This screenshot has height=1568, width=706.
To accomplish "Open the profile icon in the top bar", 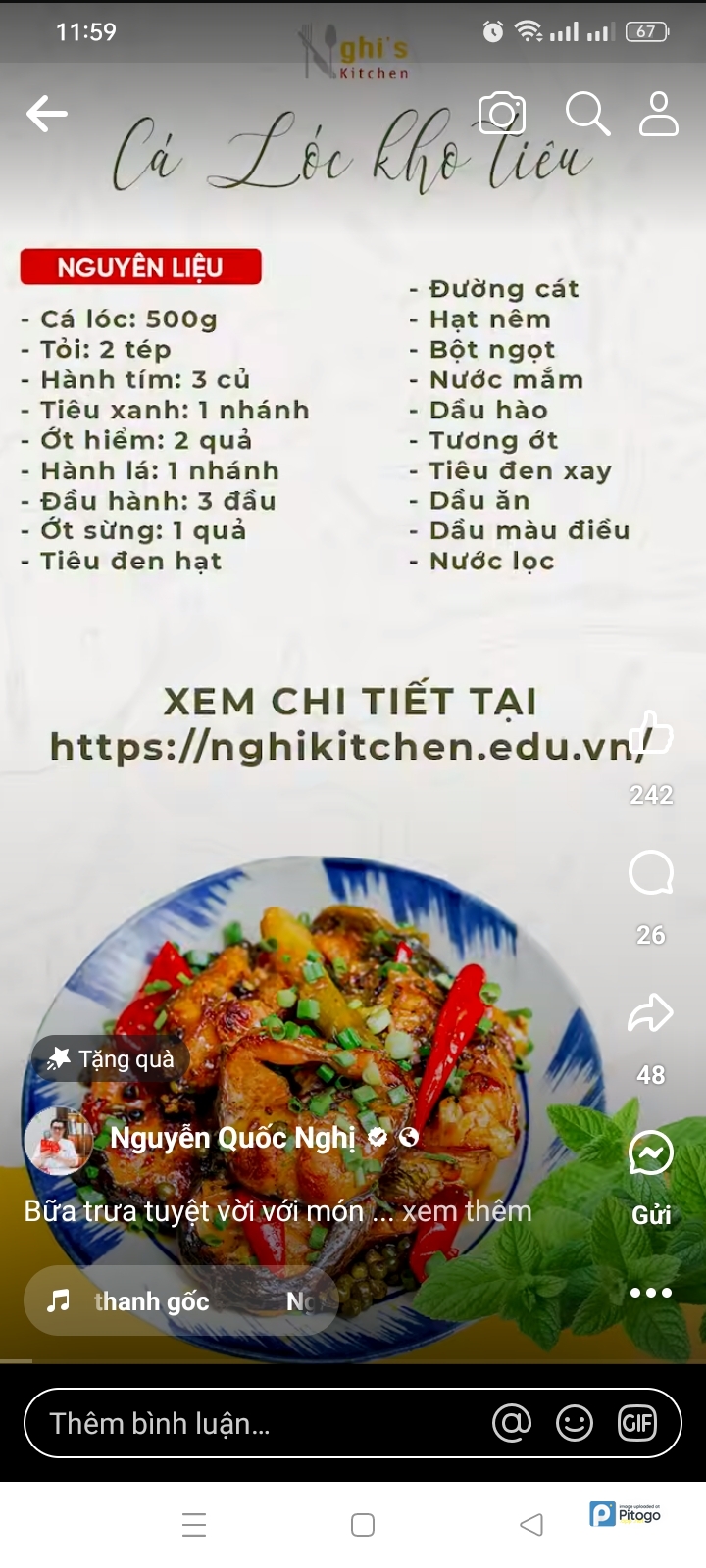I will point(658,115).
